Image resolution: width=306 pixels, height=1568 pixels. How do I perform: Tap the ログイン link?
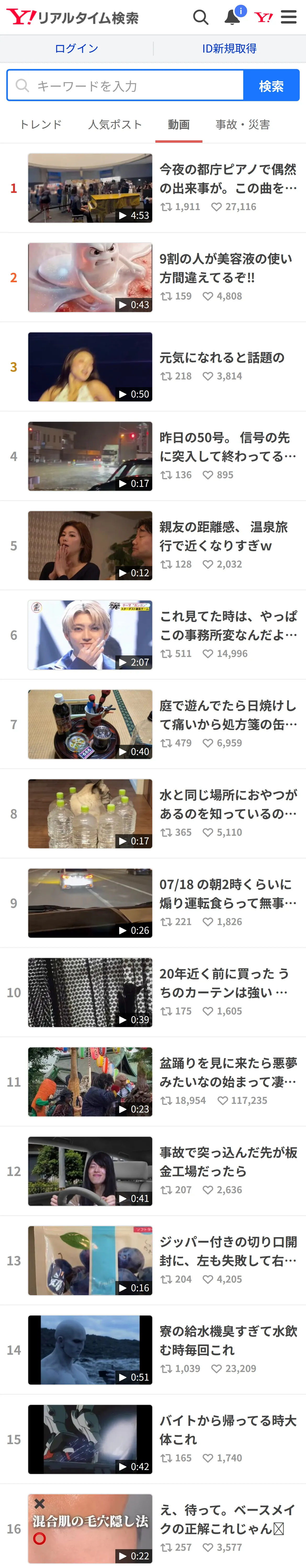76,49
